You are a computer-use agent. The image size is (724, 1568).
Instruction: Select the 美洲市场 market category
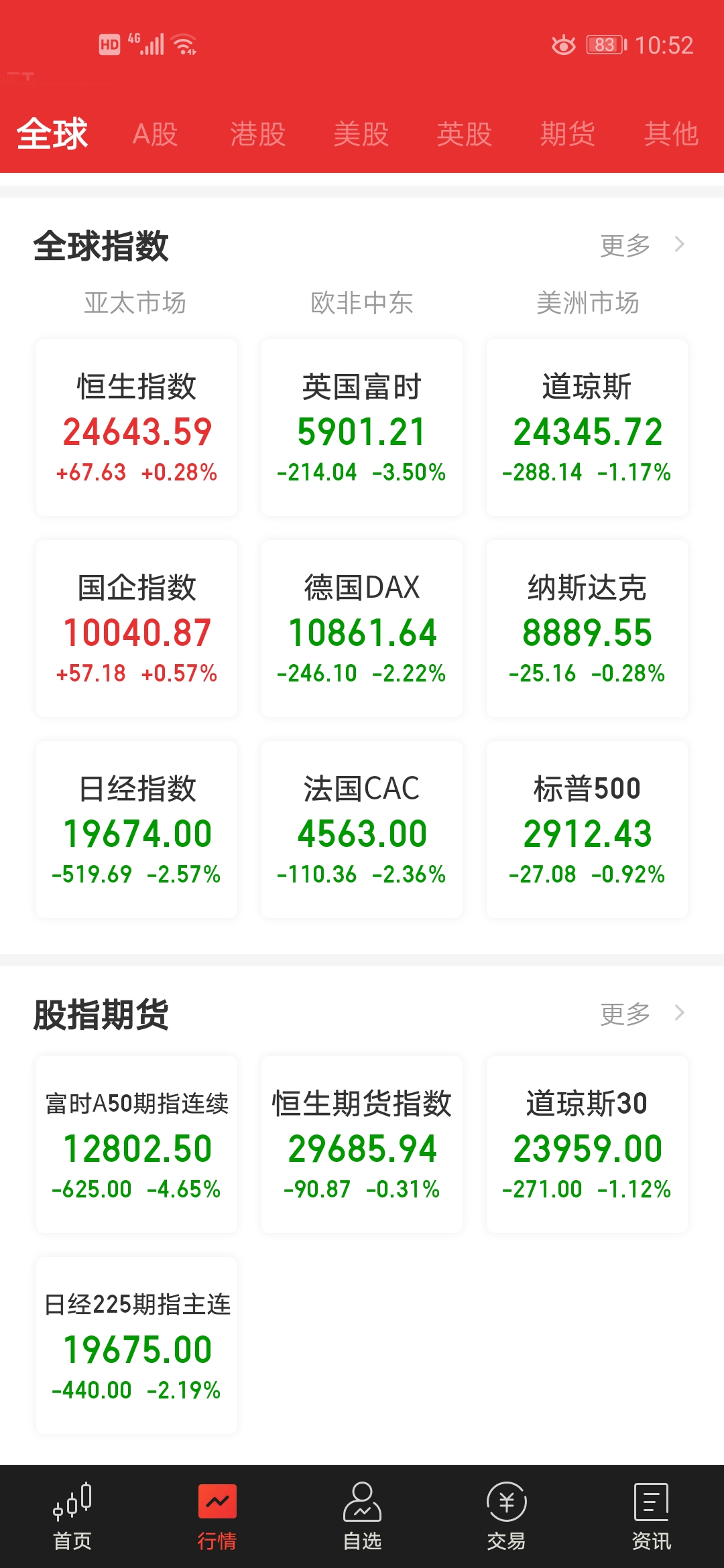[588, 303]
